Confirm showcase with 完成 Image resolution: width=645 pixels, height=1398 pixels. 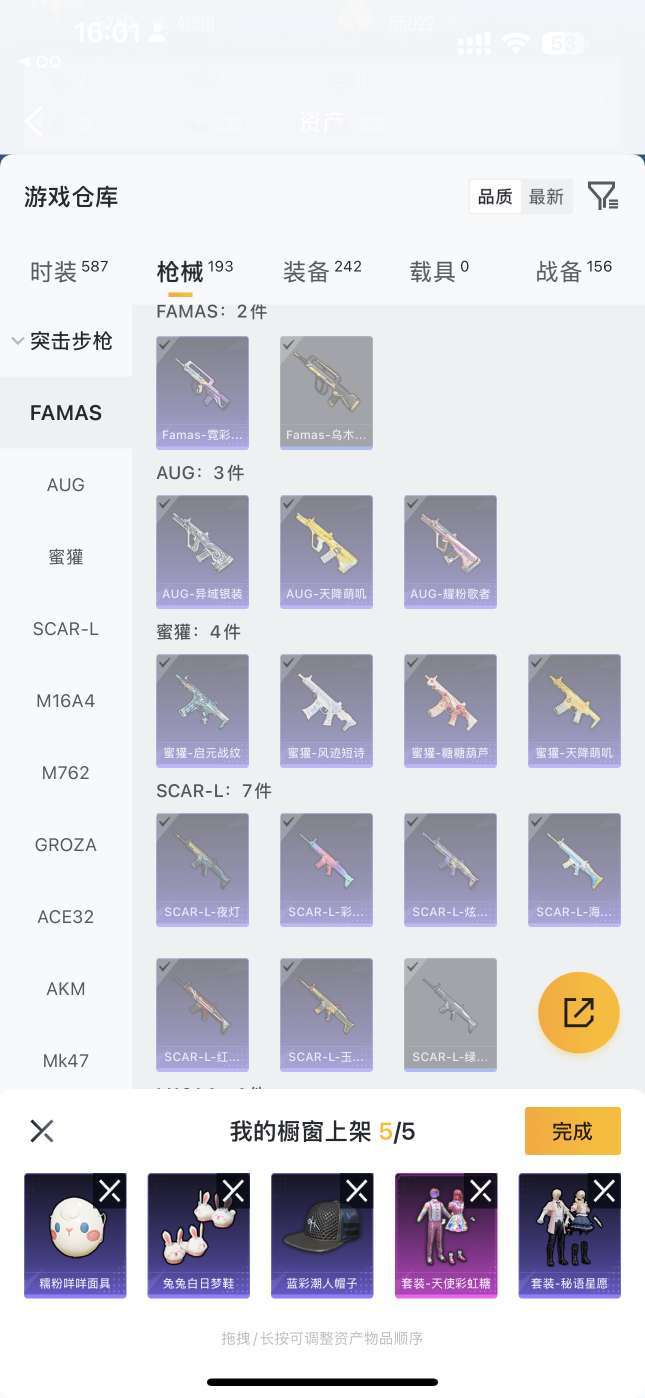pyautogui.click(x=572, y=1131)
